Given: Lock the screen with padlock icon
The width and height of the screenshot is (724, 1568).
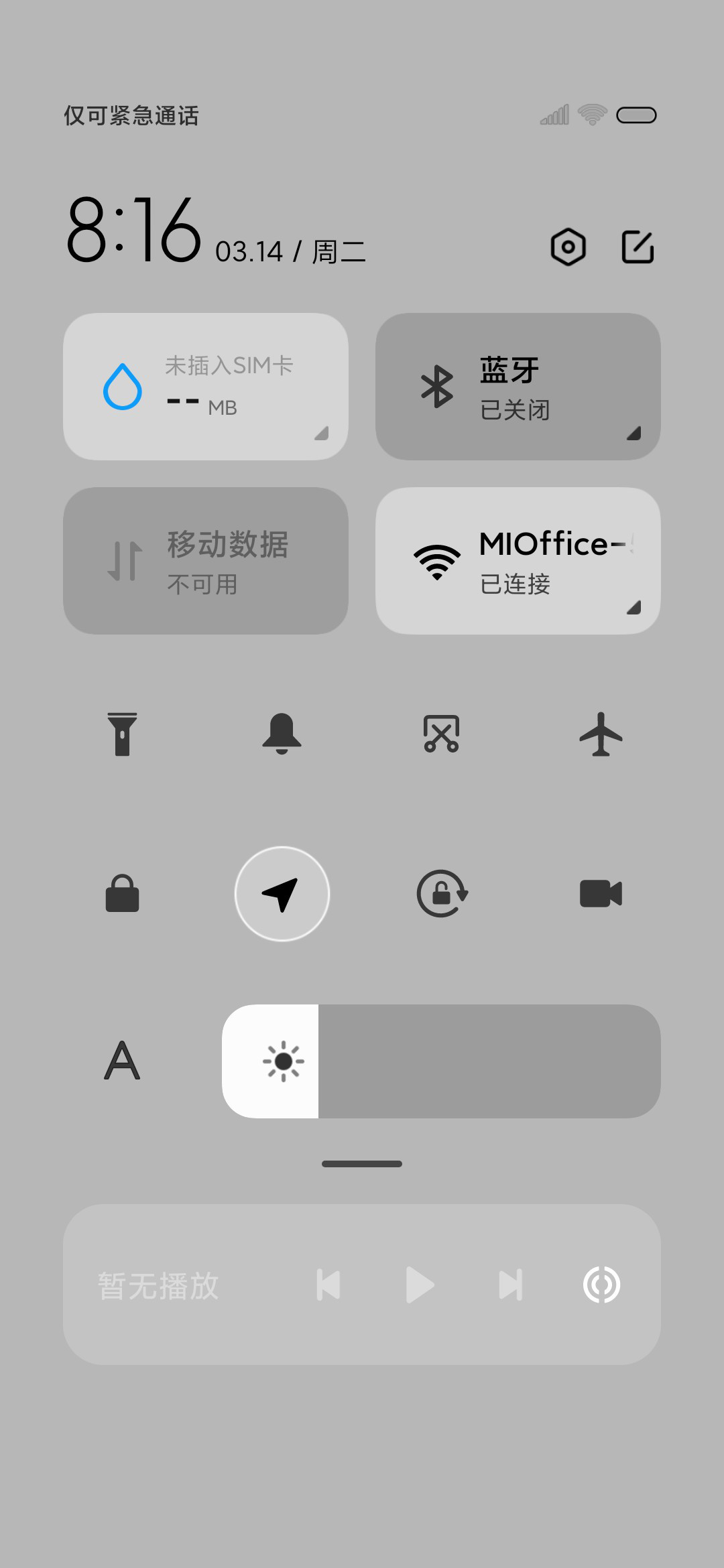Looking at the screenshot, I should pos(122,894).
